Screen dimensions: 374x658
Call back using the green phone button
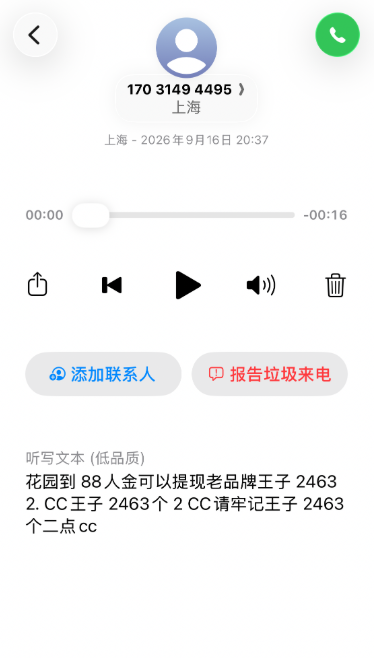(337, 35)
